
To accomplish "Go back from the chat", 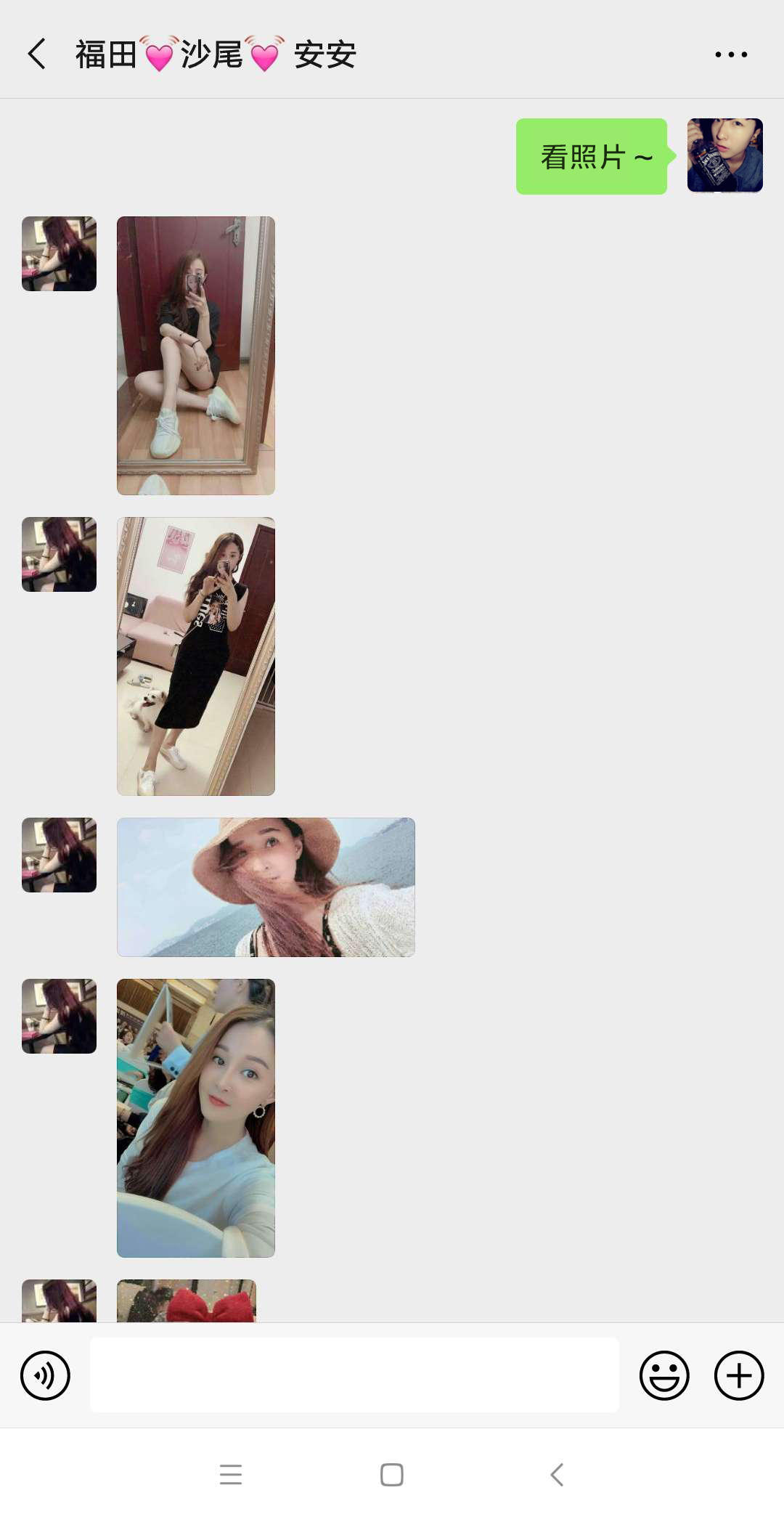I will (37, 54).
